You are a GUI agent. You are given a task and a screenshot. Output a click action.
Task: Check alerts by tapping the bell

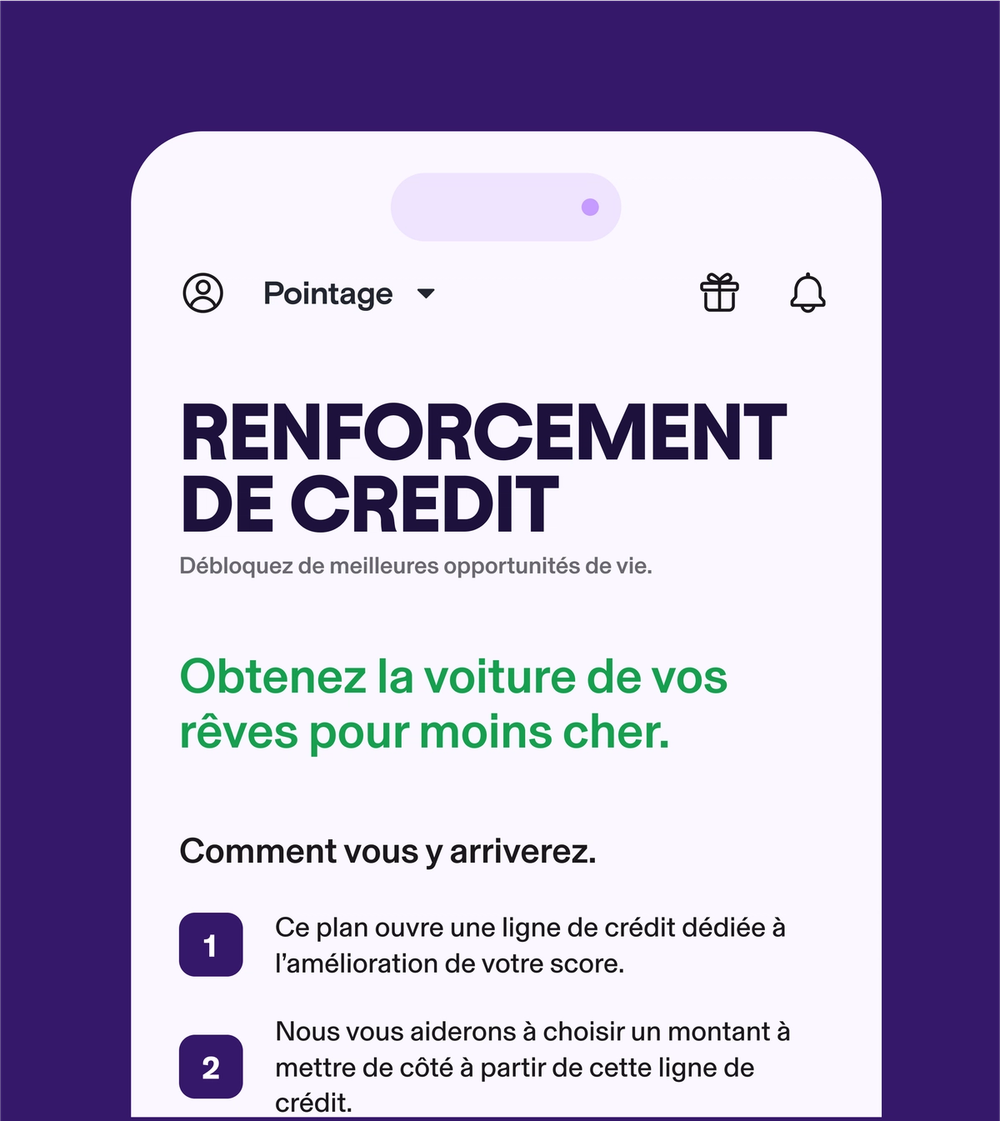click(807, 293)
